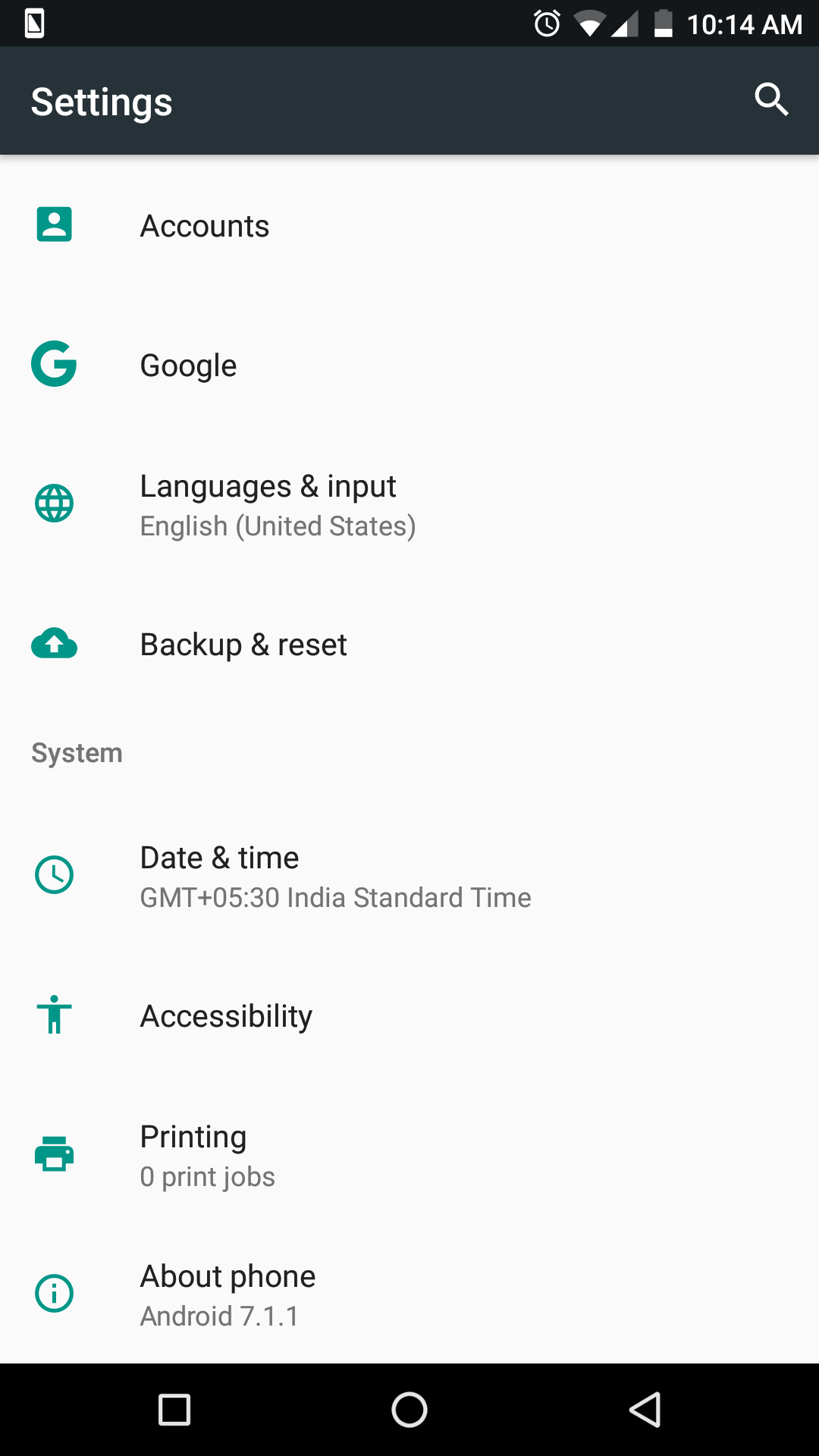Open the settings search icon
The width and height of the screenshot is (819, 1456).
tap(771, 100)
